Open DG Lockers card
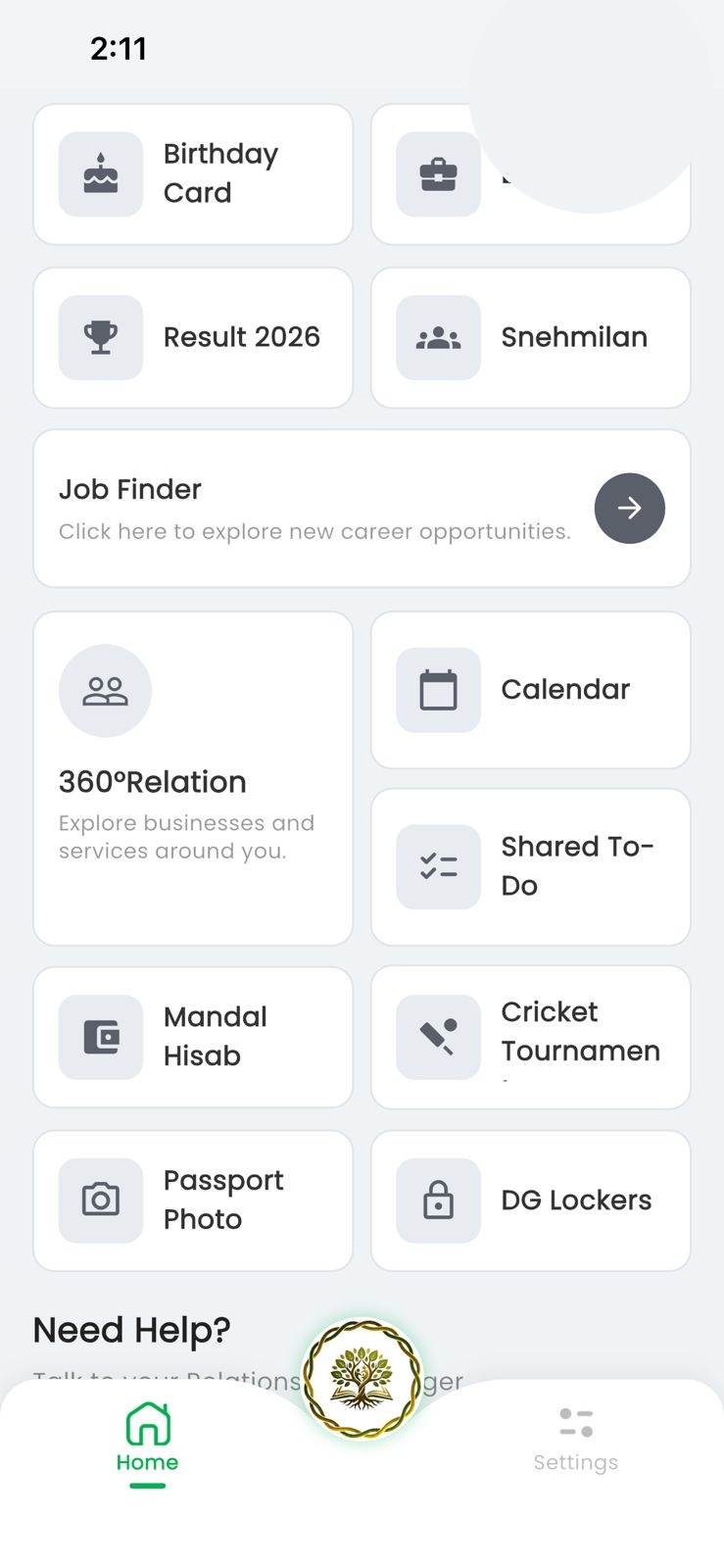 coord(530,1200)
